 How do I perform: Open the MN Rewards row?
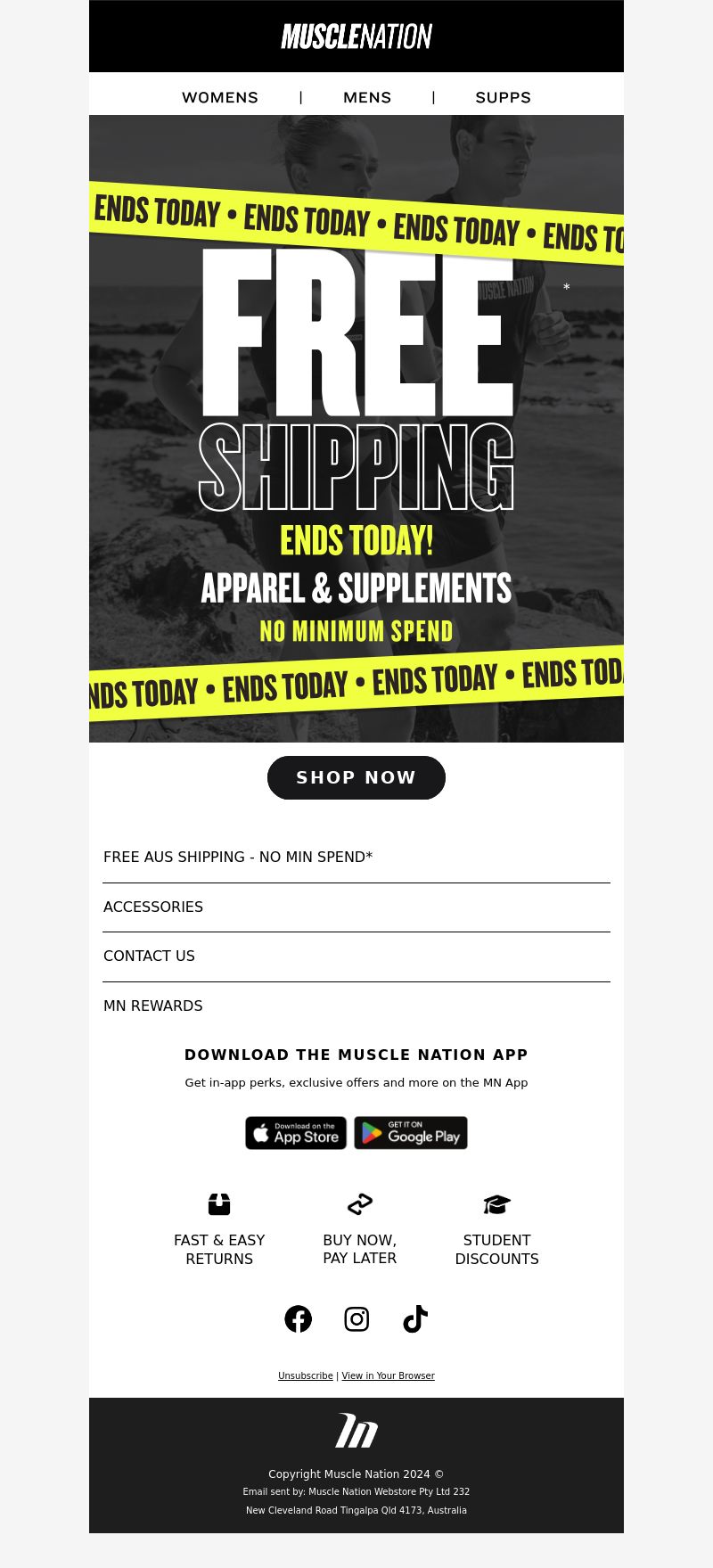153,1006
